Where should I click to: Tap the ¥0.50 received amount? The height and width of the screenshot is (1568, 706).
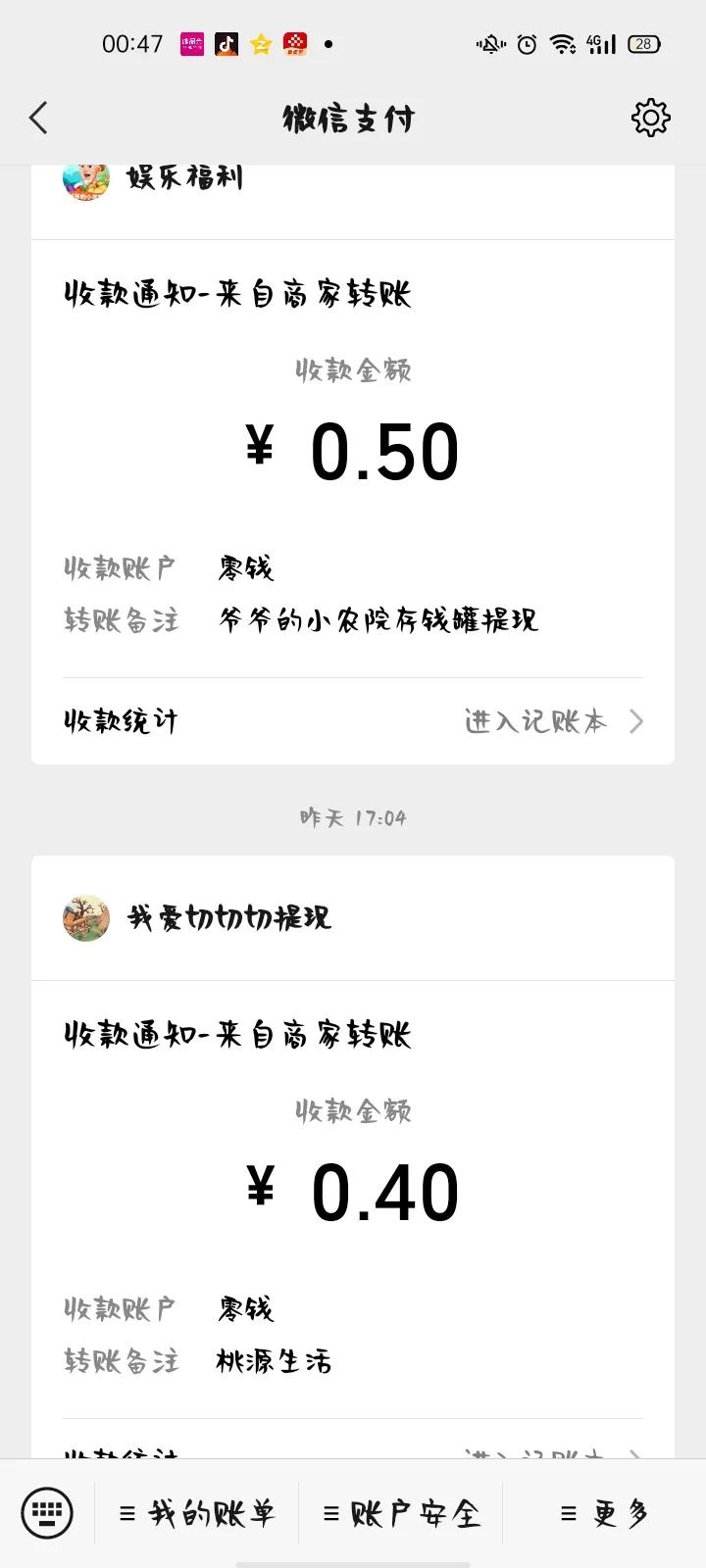click(353, 449)
